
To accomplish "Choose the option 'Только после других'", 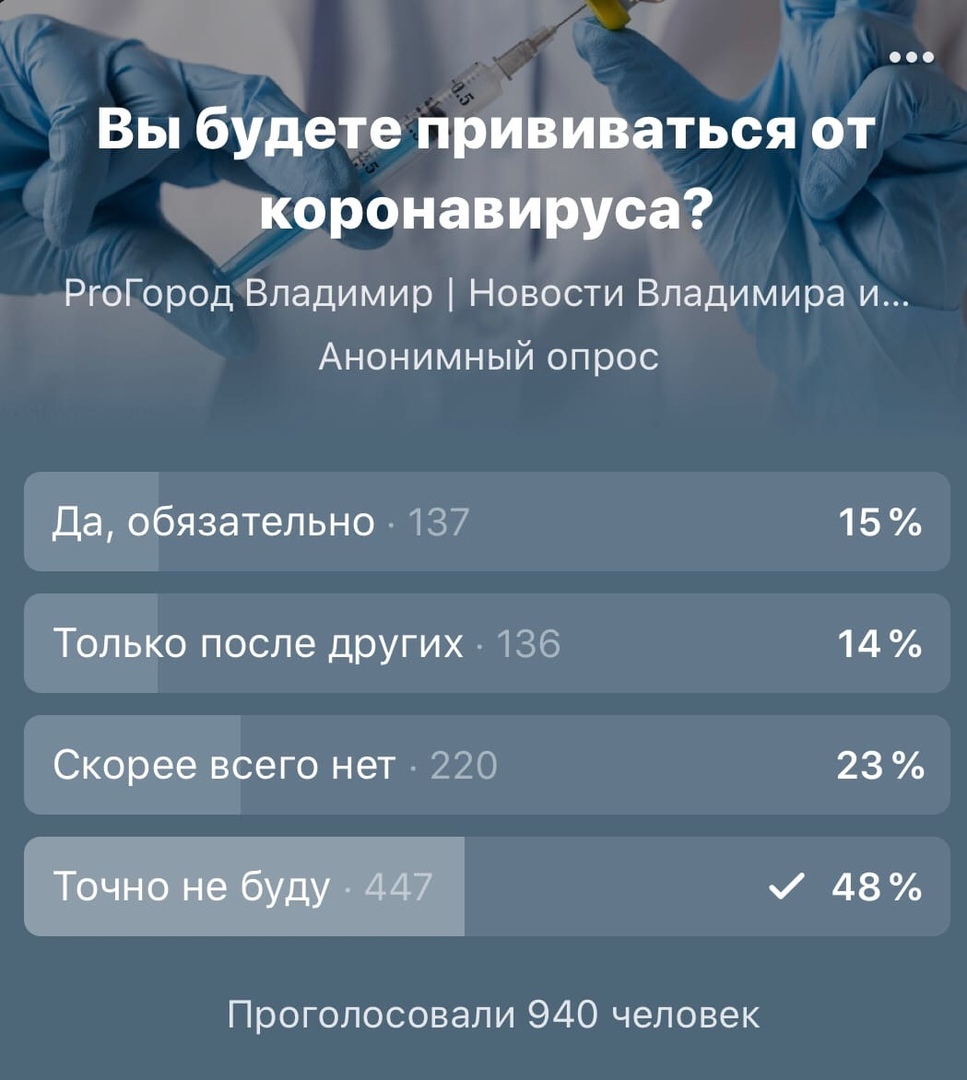I will [486, 644].
